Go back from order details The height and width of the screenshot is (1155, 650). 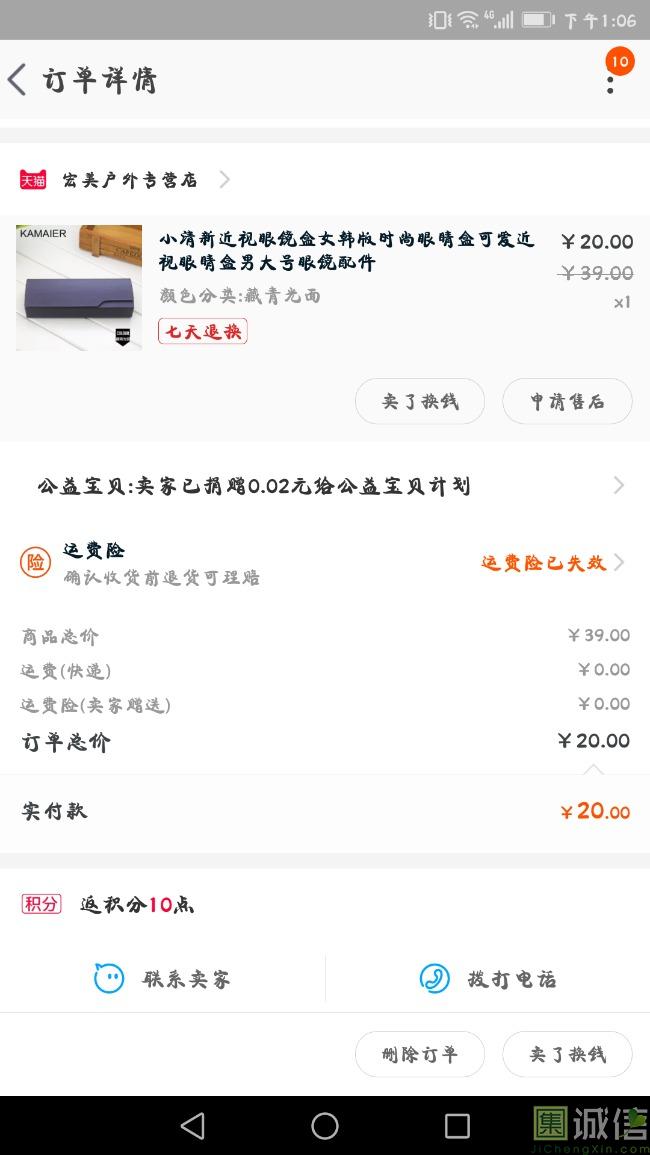(x=18, y=80)
